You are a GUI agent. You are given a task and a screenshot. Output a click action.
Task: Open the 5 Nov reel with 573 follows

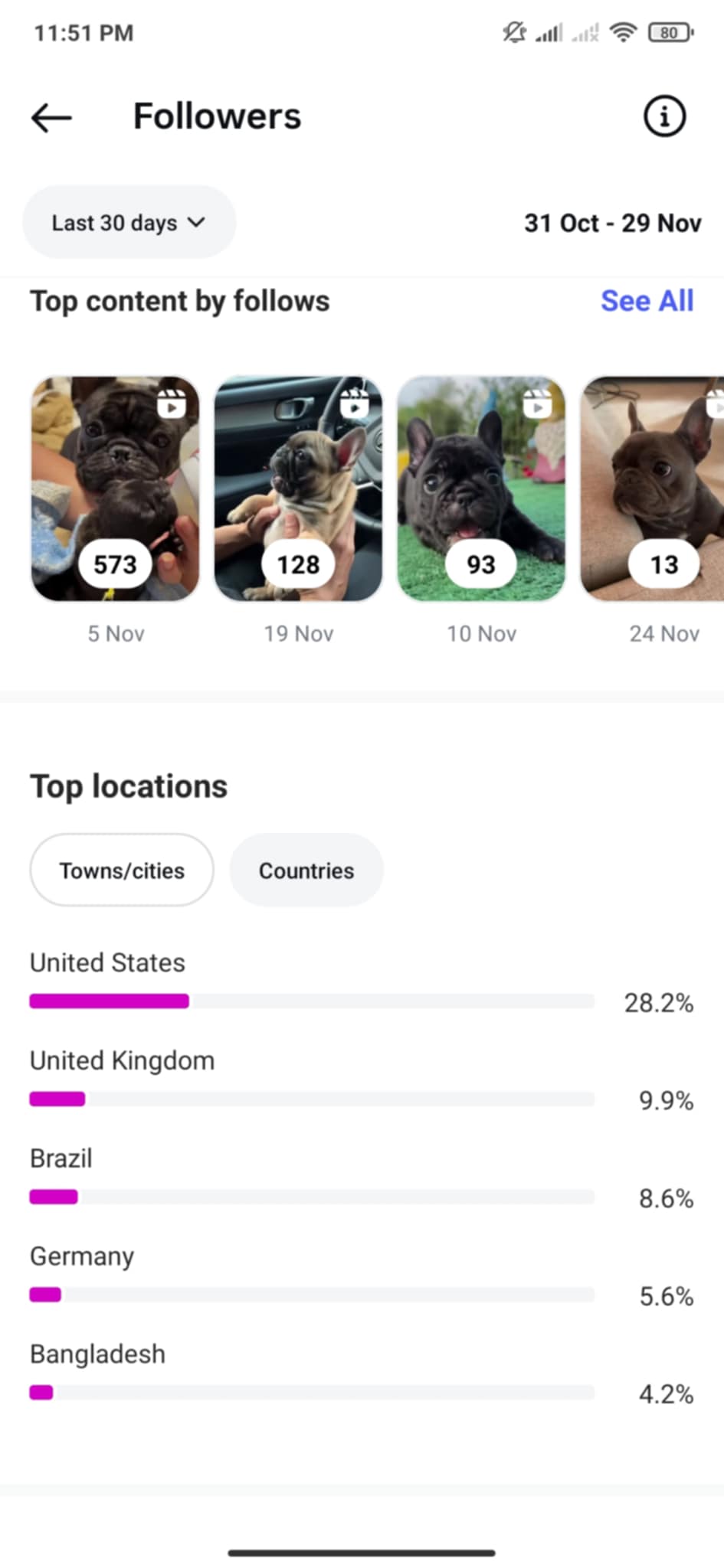point(115,488)
